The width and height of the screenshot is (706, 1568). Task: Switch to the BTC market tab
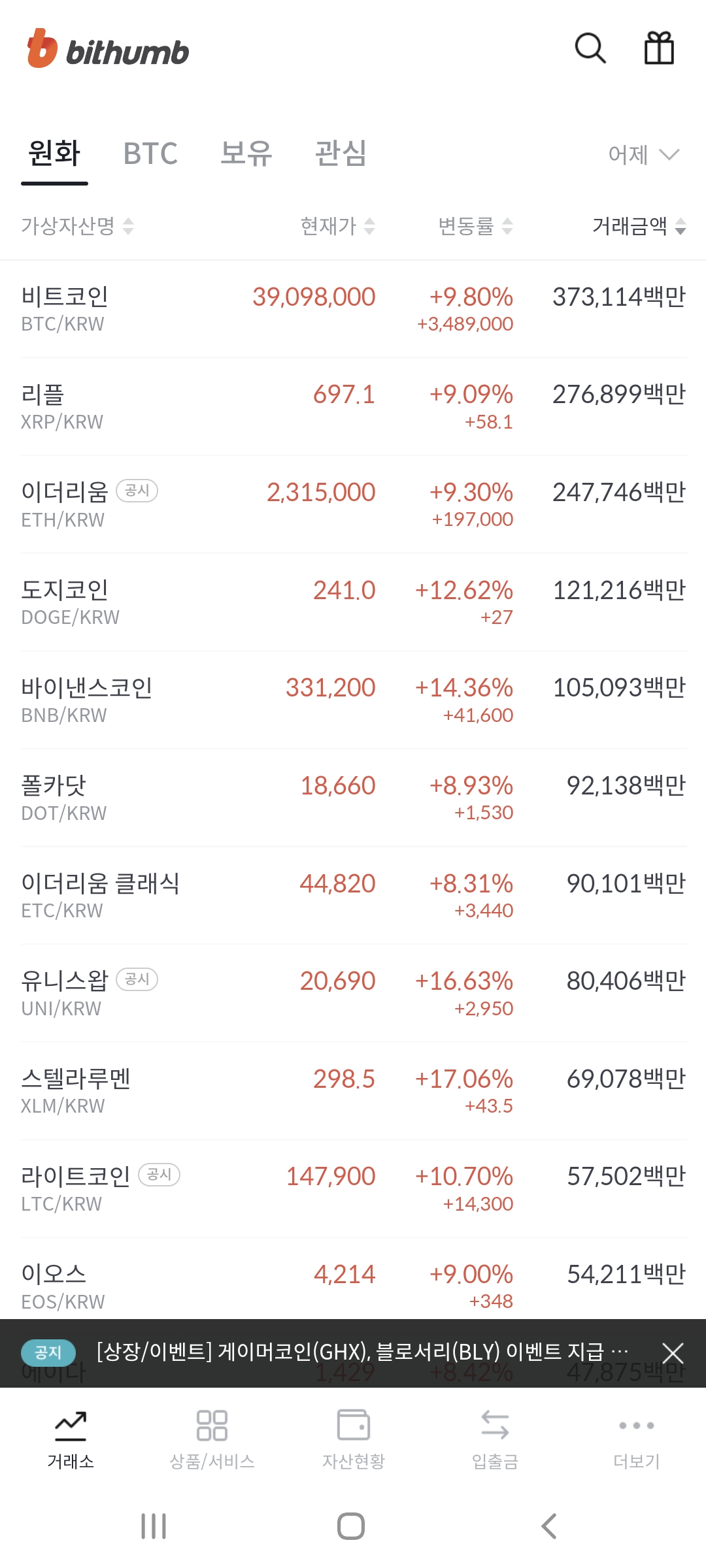[x=150, y=154]
